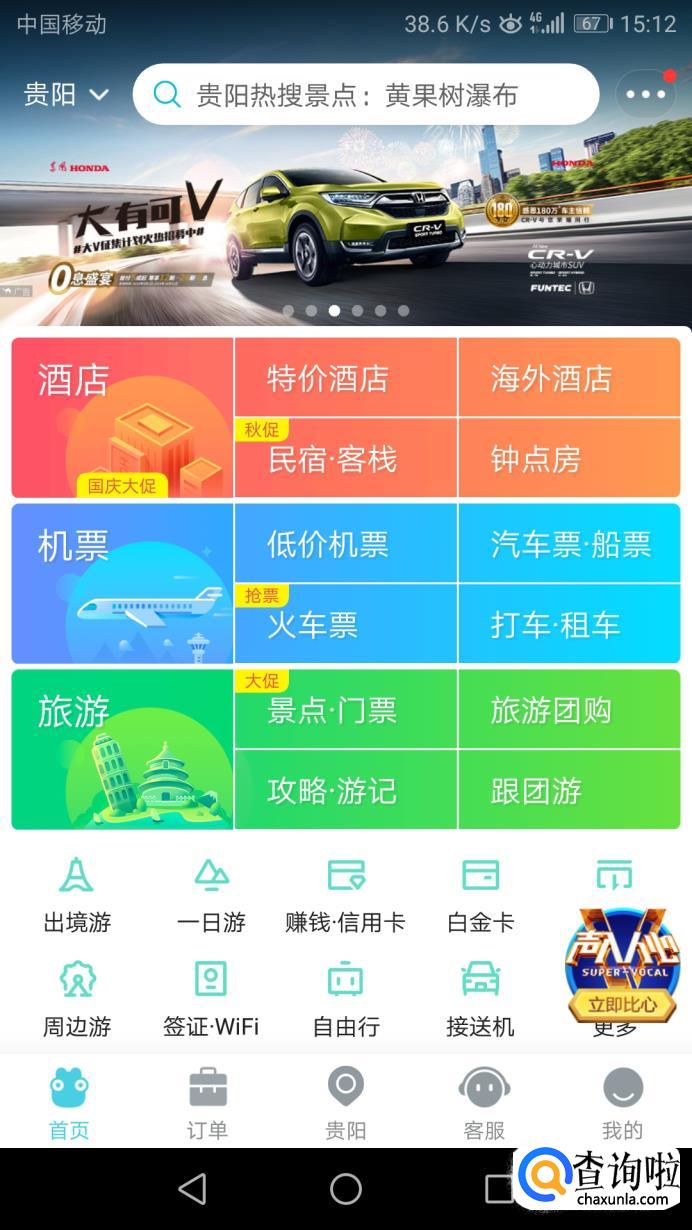The image size is (692, 1230).
Task: Select 特价酒店
Action: point(346,378)
